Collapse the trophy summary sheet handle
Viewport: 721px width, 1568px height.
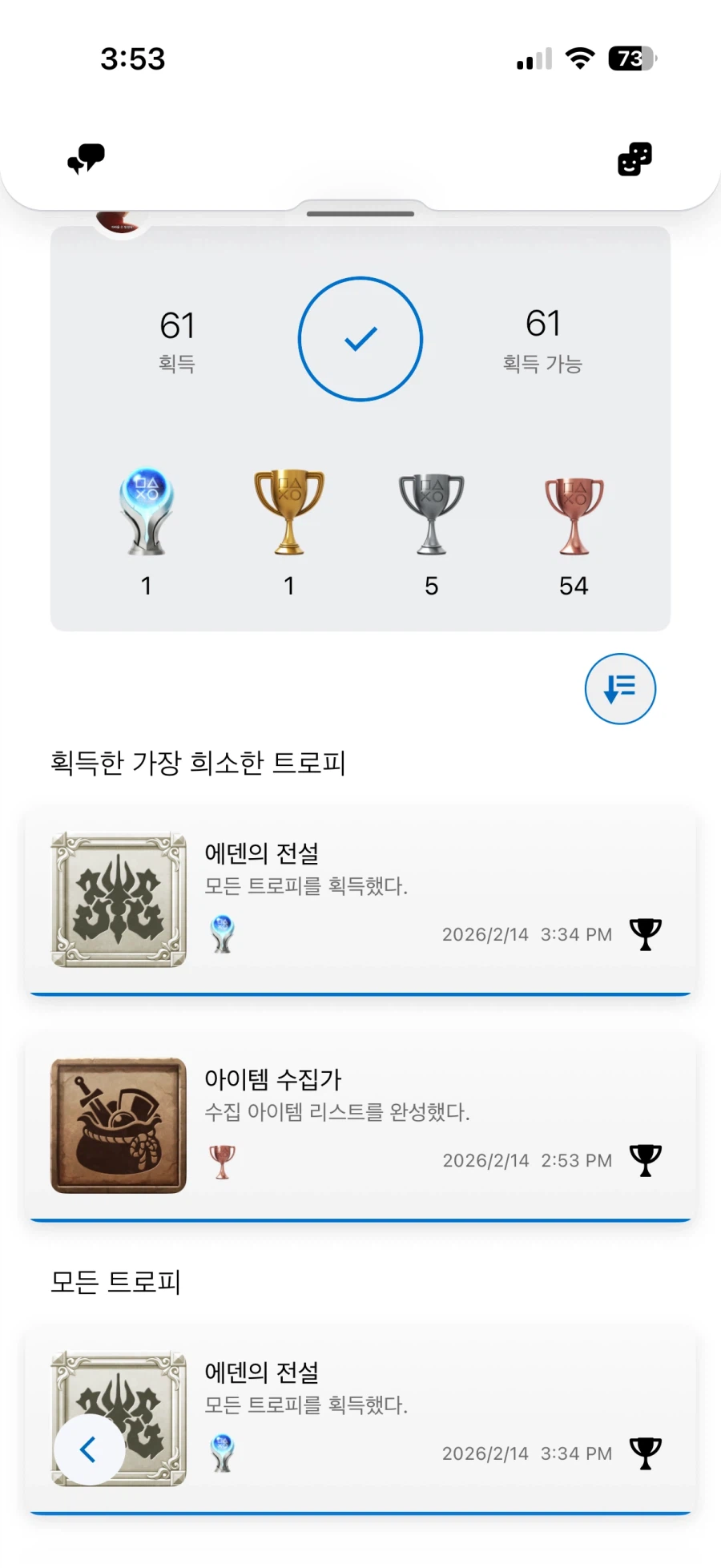tap(360, 214)
